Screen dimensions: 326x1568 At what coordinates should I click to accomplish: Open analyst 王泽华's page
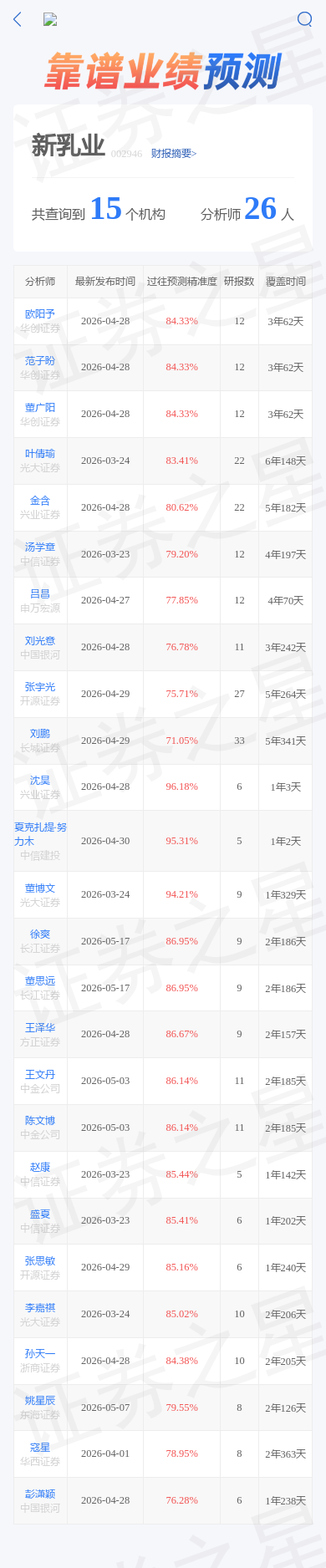click(x=40, y=1027)
